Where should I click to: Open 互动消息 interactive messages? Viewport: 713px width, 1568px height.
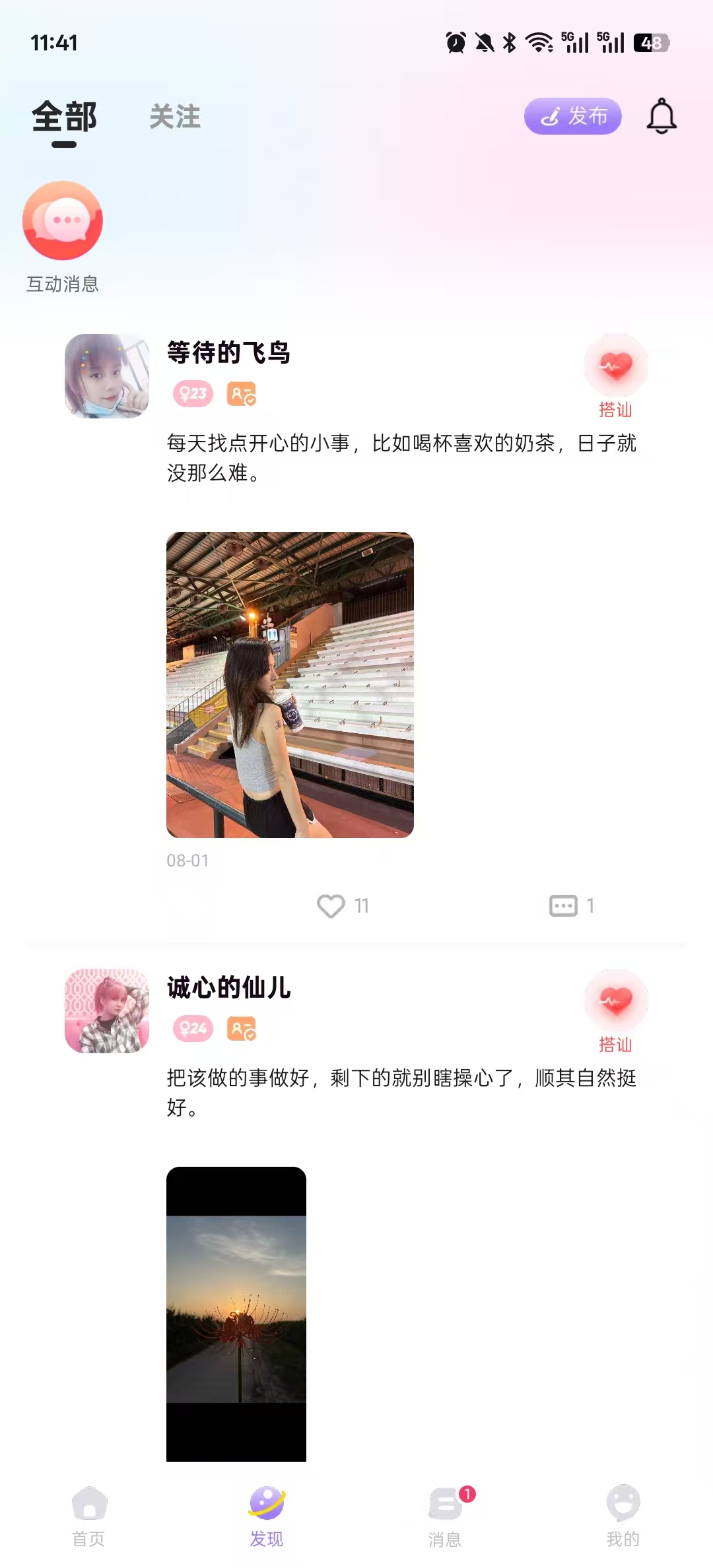[x=63, y=221]
